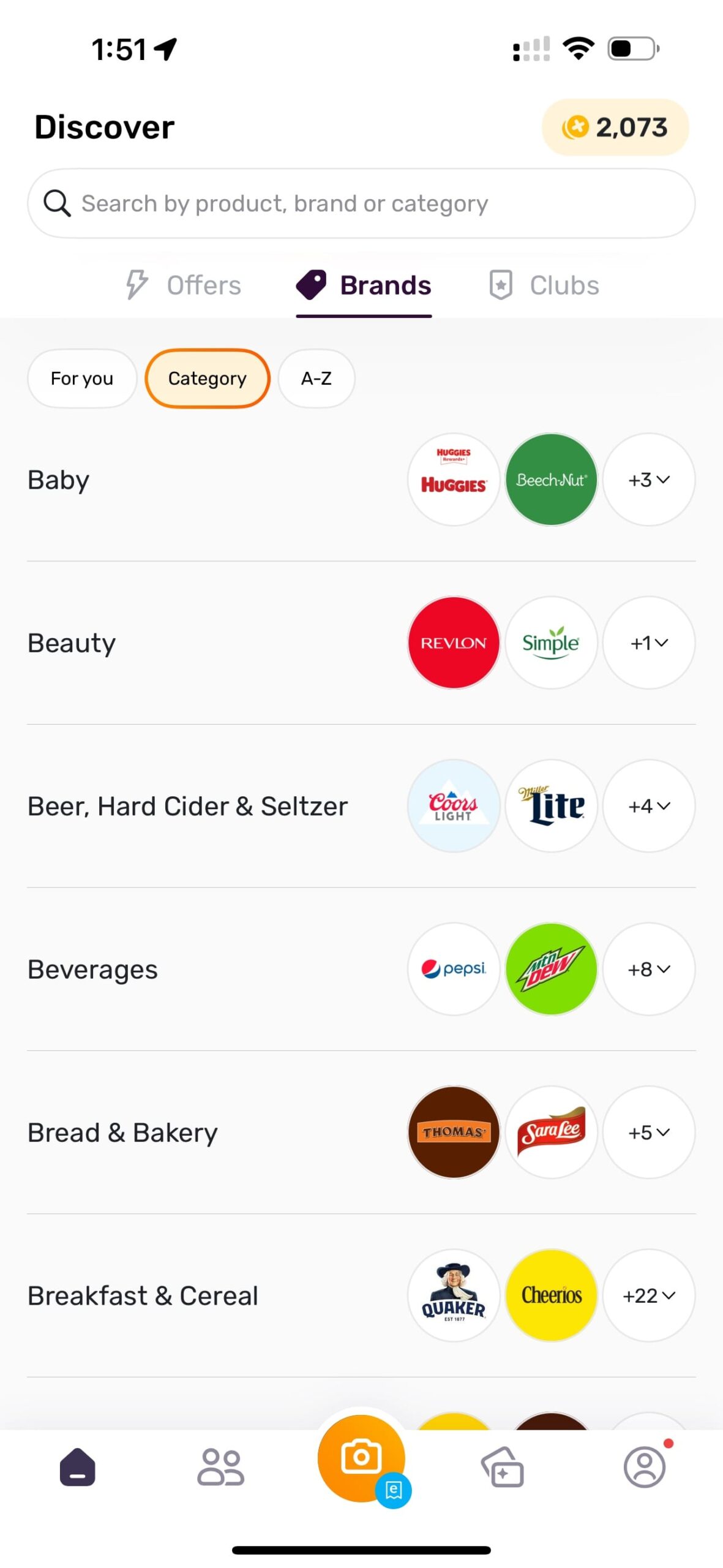
Task: Expand +1 more Beauty brands
Action: click(649, 643)
